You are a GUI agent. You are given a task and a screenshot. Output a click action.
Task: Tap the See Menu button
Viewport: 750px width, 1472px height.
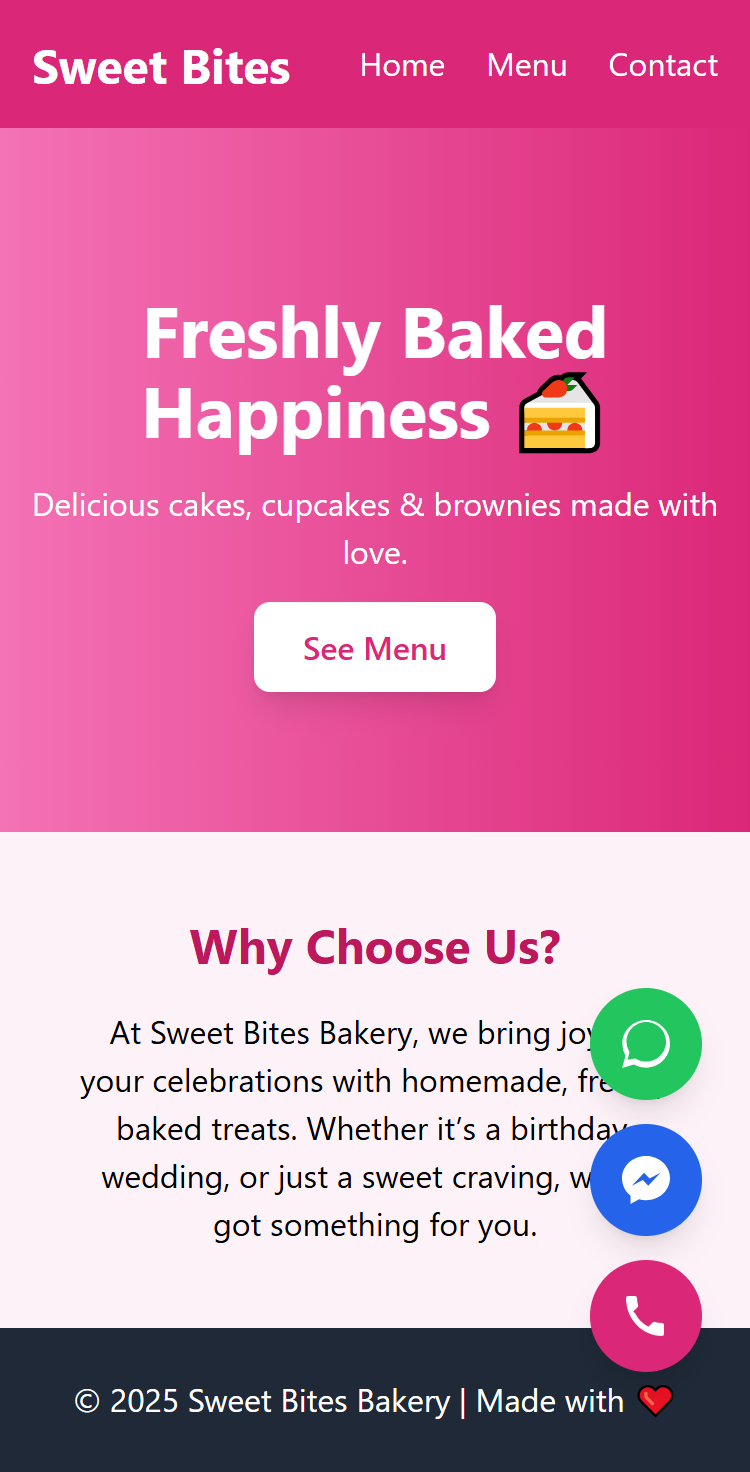(x=375, y=647)
